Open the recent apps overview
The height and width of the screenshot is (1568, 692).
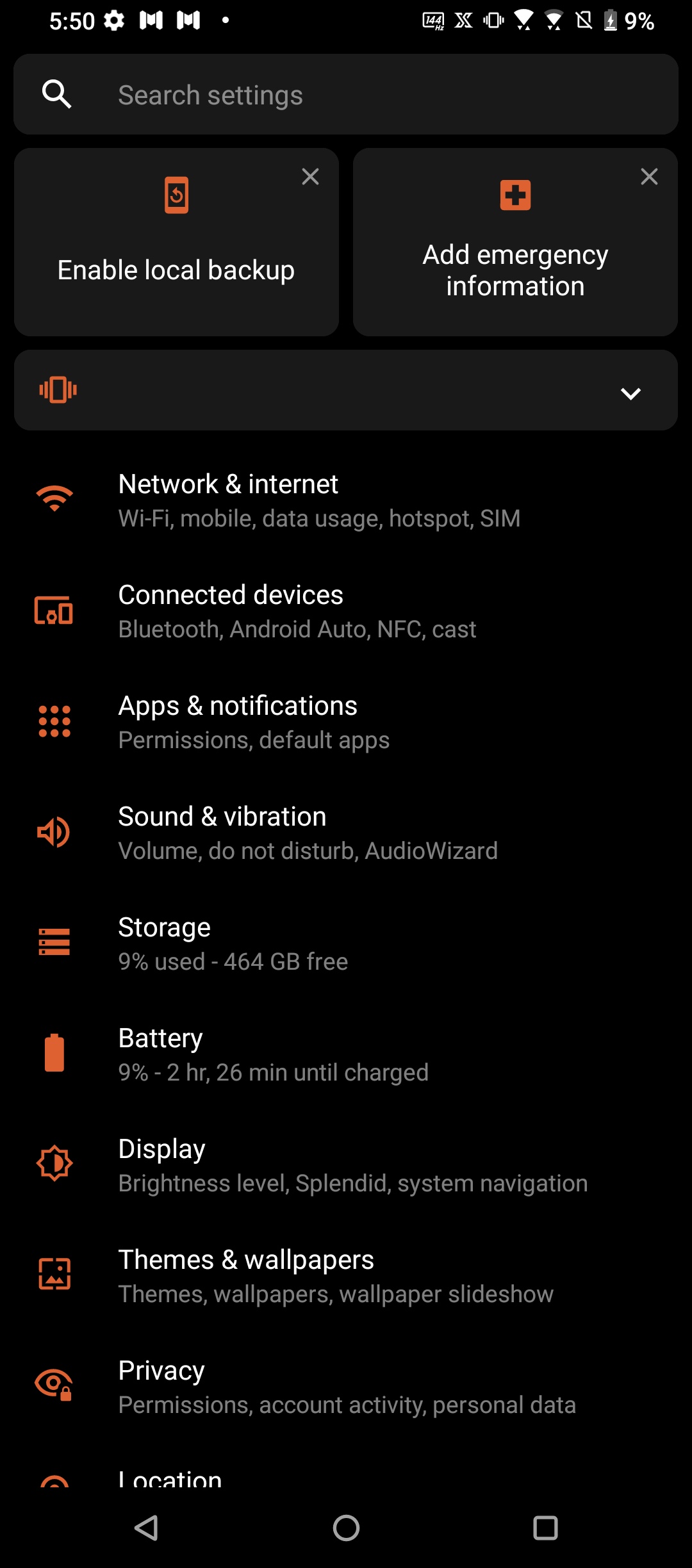545,1528
